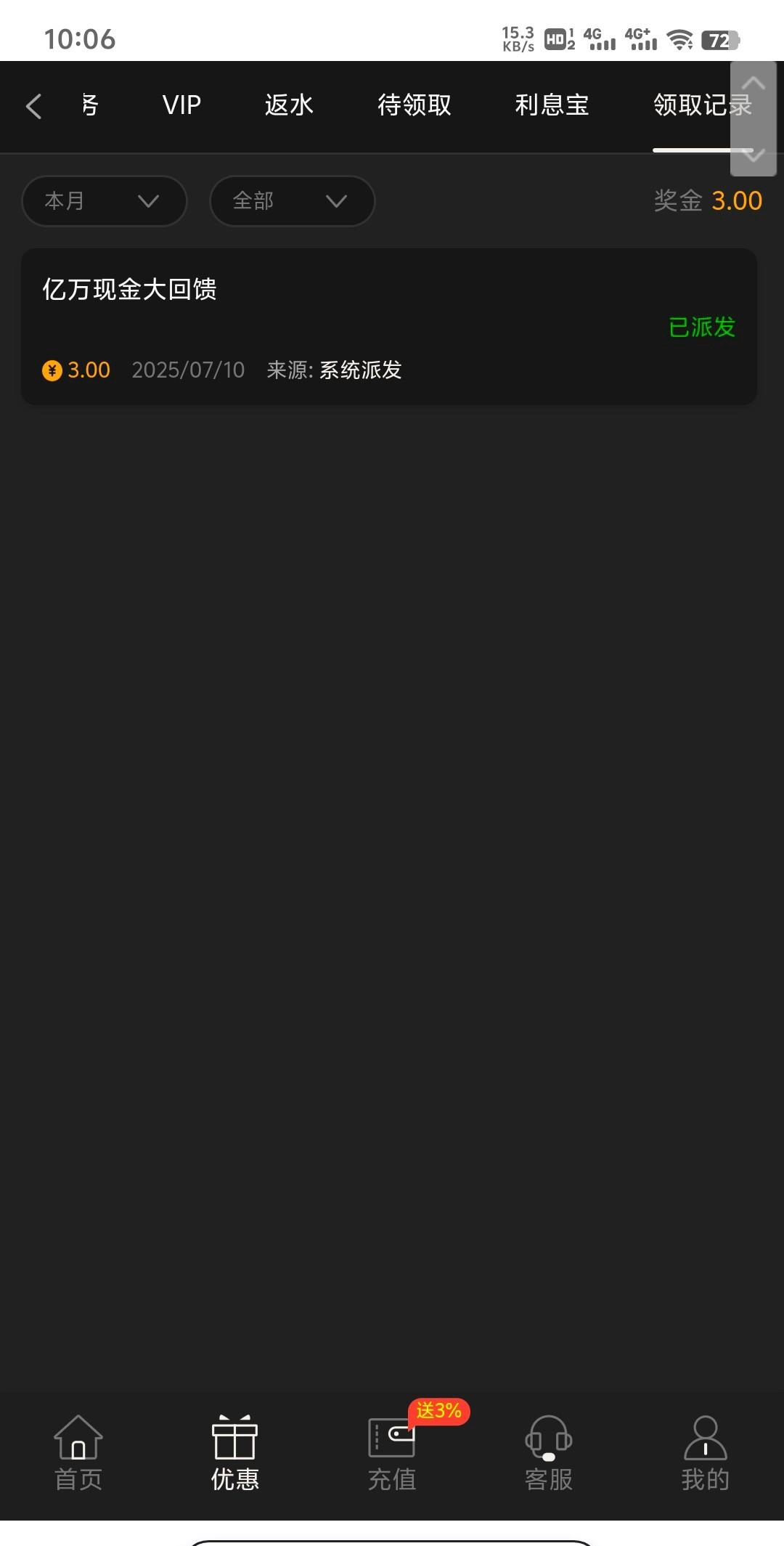Select the 优惠 bottom tab

tap(234, 1454)
